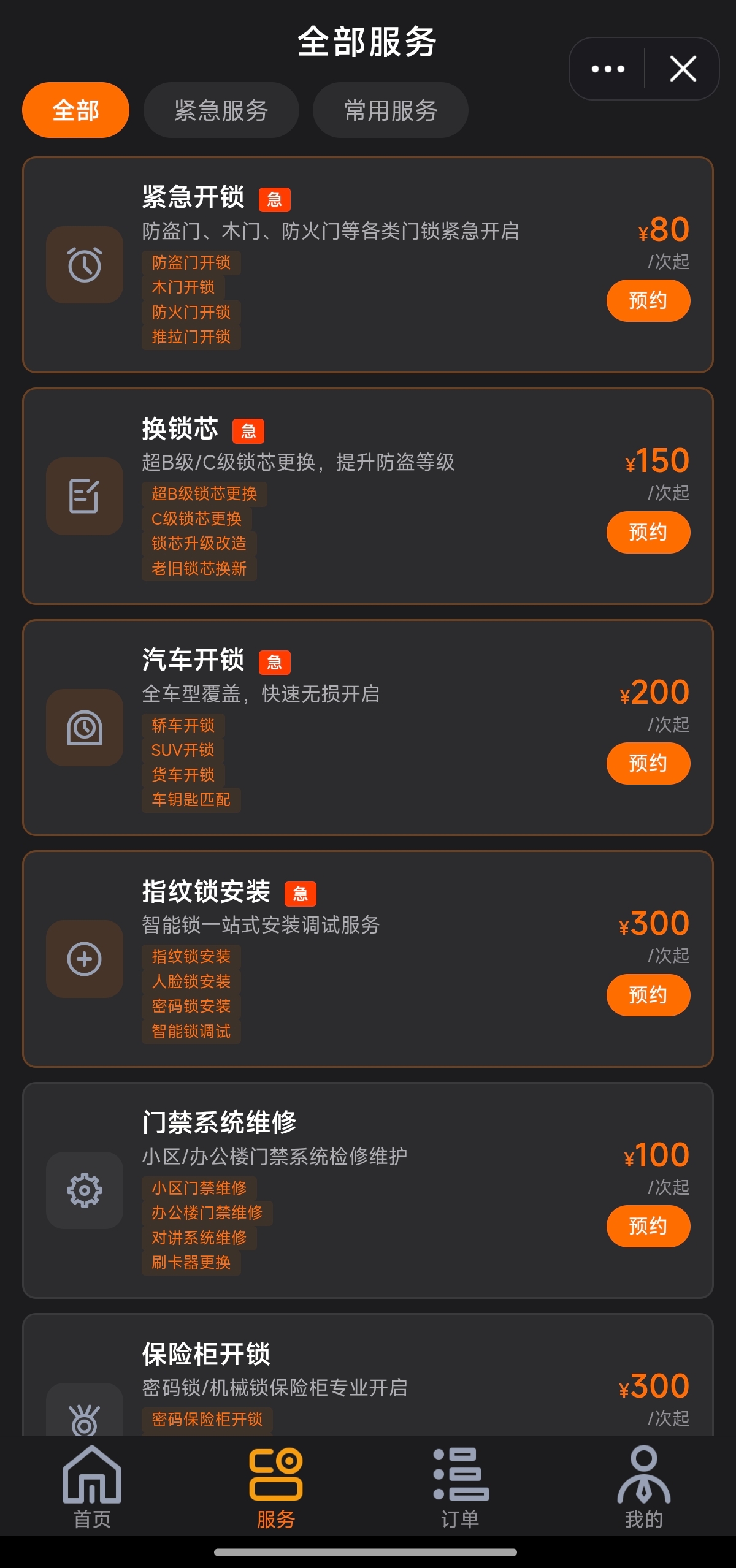Screen dimensions: 736x1568
Task: Switch to the 常用服务 category
Action: pos(391,110)
